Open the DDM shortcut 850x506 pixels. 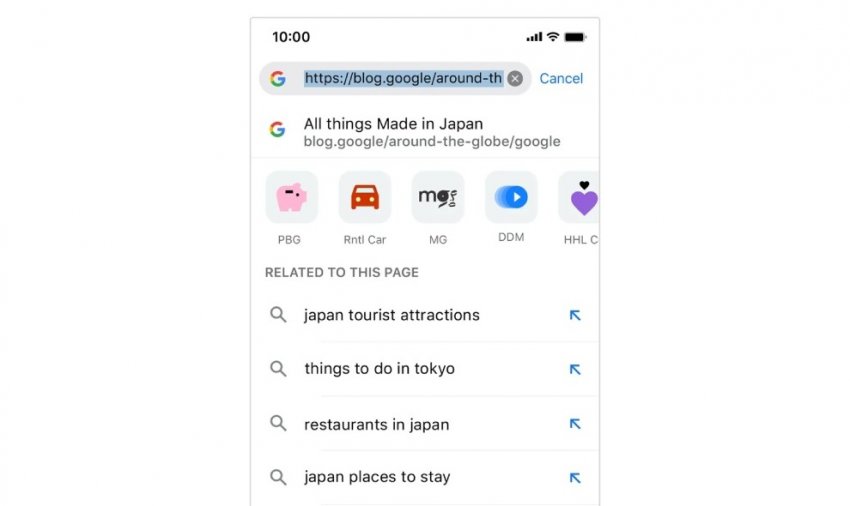point(511,198)
